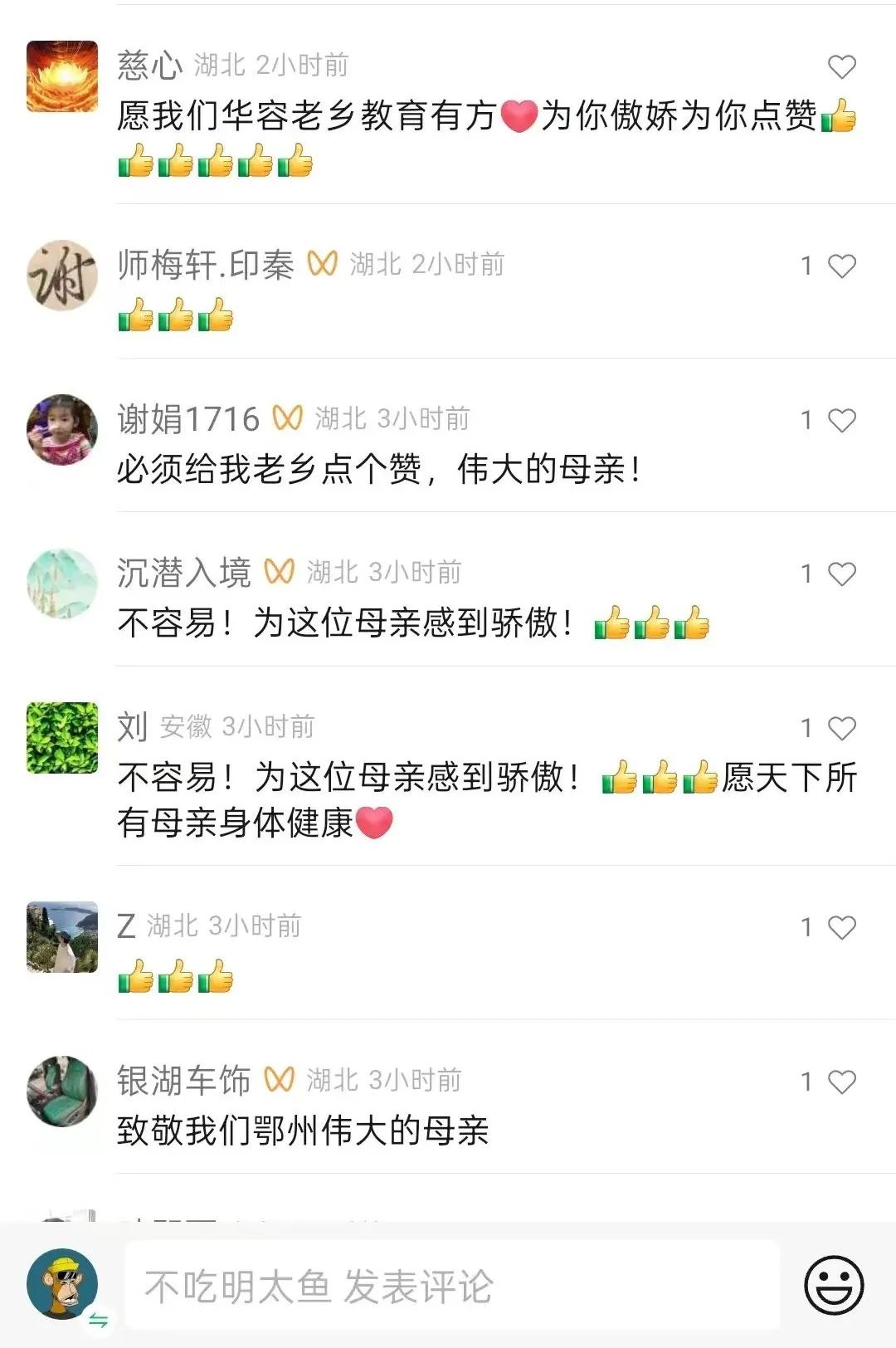Open 师梅轩.印秦's username profile
Image resolution: width=896 pixels, height=1348 pixels.
(206, 266)
